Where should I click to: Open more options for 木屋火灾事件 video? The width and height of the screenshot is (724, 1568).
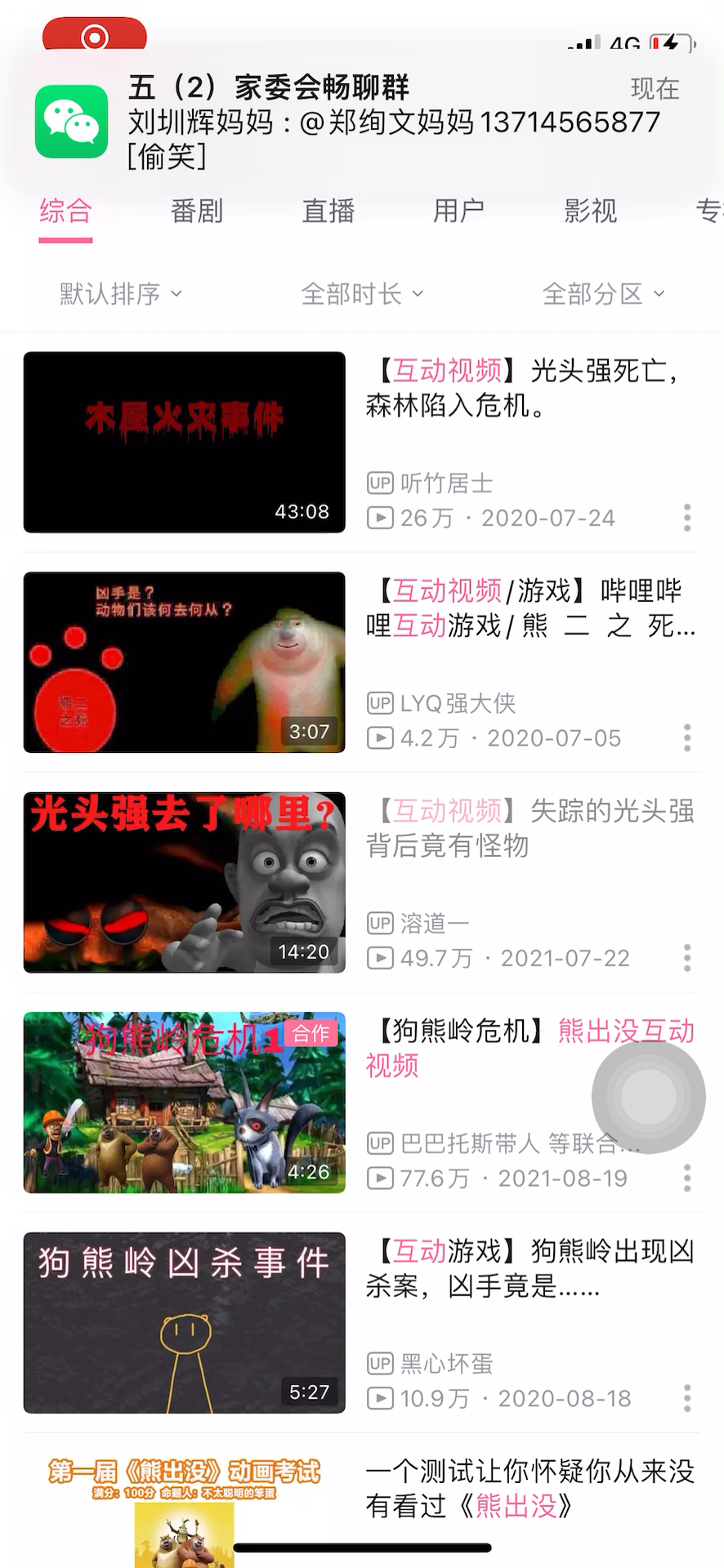687,517
